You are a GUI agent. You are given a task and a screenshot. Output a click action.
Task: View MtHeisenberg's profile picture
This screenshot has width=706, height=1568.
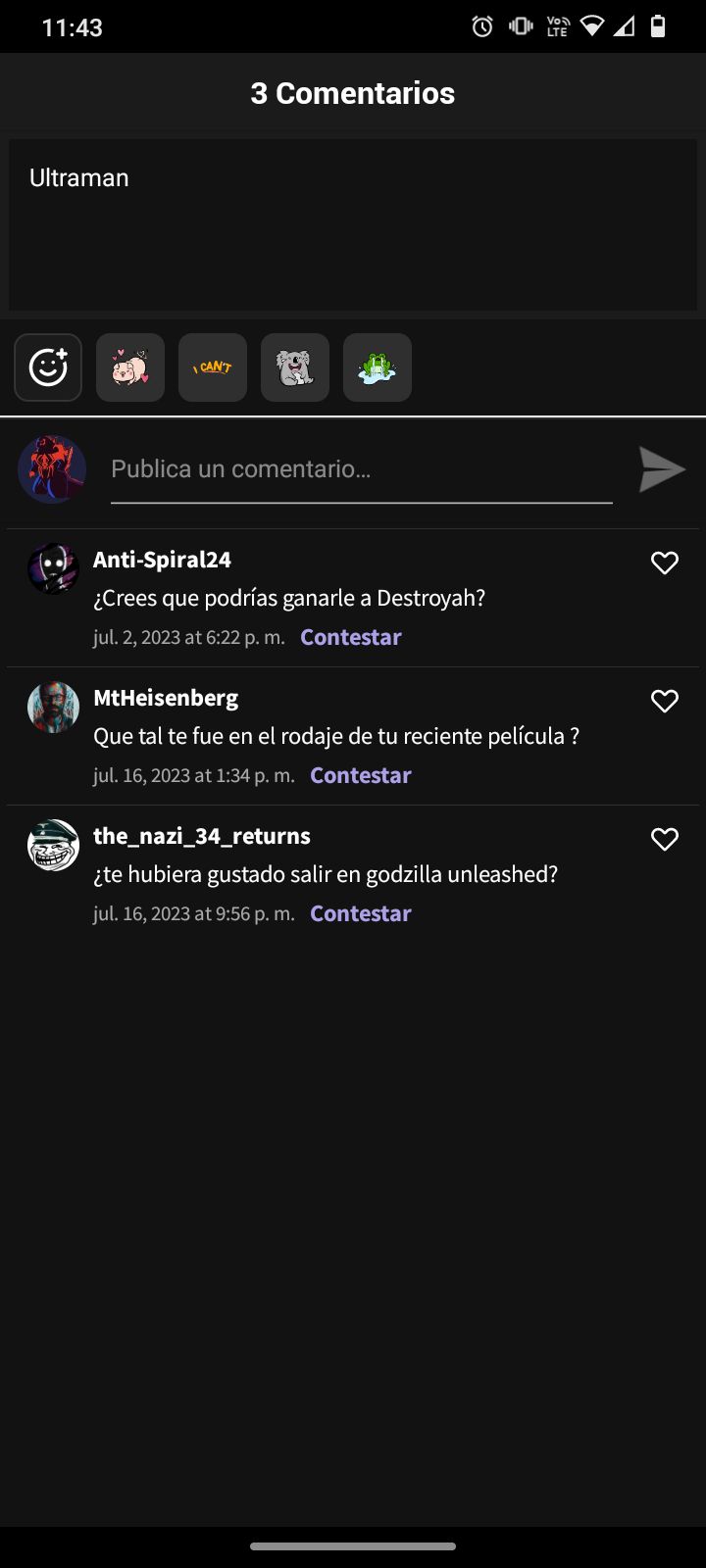point(53,707)
